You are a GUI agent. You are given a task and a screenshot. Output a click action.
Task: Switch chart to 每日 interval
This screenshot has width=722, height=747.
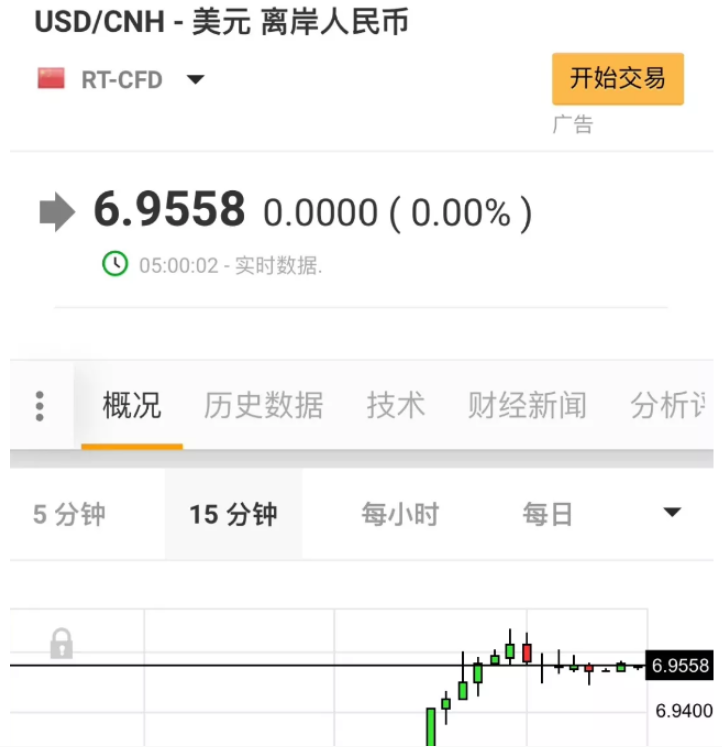pos(548,515)
